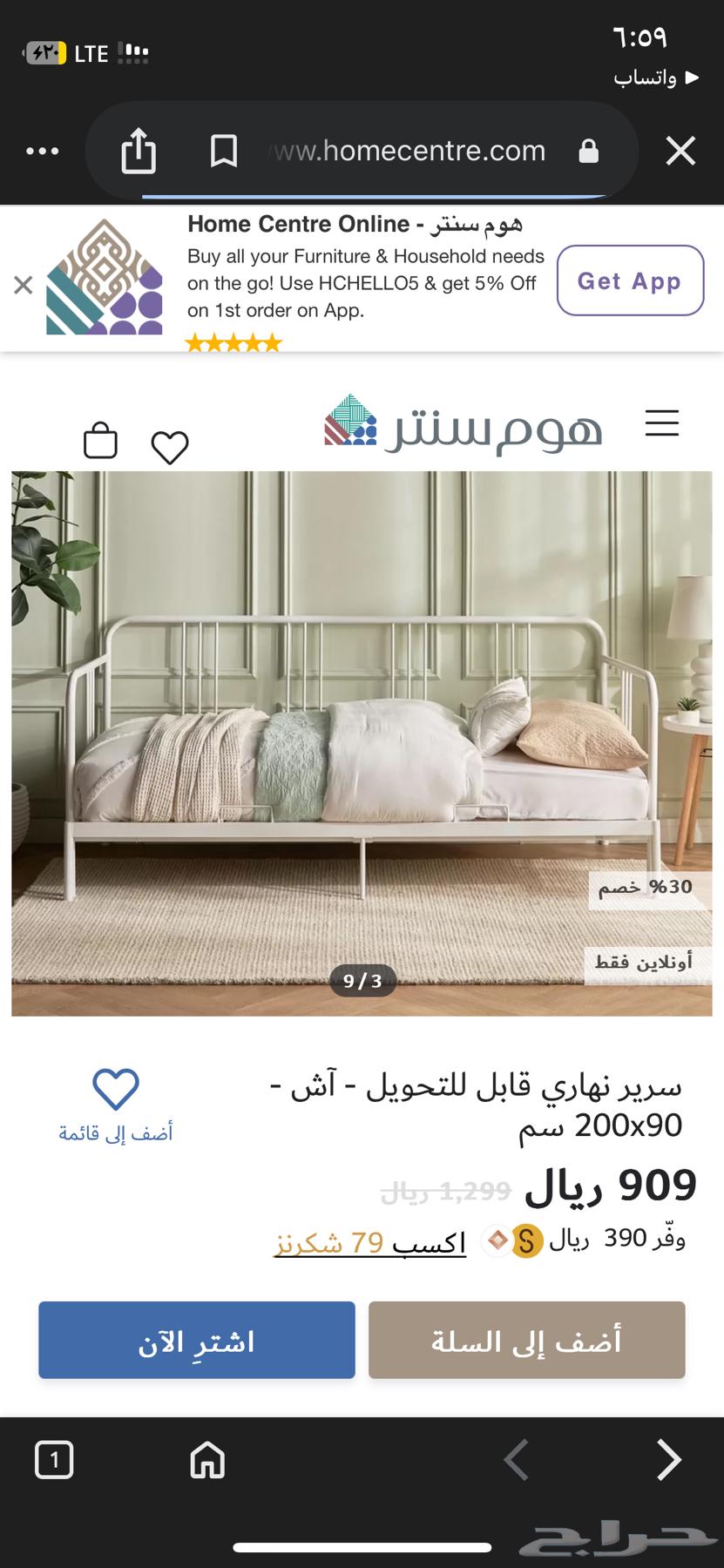Tap the أضف إلى السلة button
724x1568 pixels.
pyautogui.click(x=526, y=1340)
